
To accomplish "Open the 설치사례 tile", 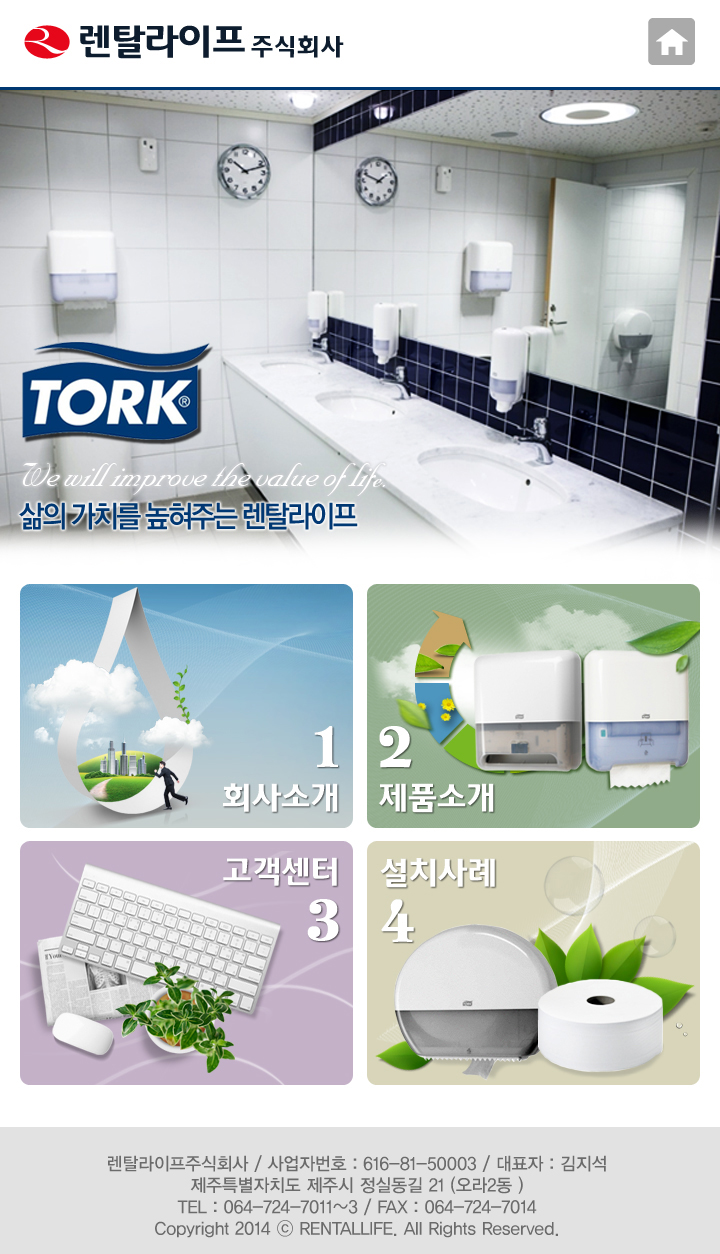I will (533, 962).
